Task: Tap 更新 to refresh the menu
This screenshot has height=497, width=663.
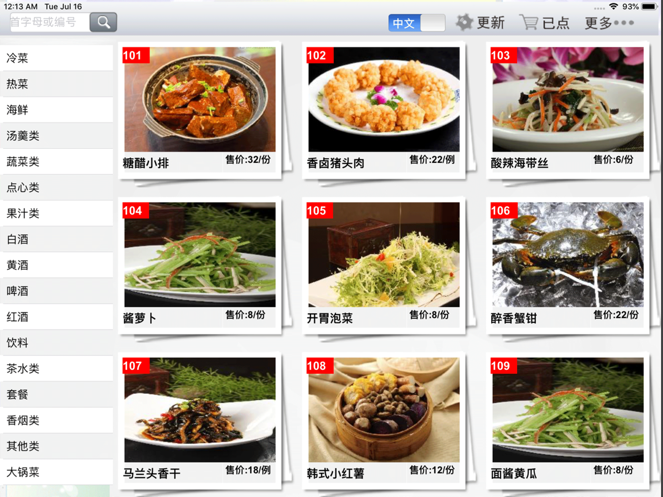Action: tap(480, 23)
